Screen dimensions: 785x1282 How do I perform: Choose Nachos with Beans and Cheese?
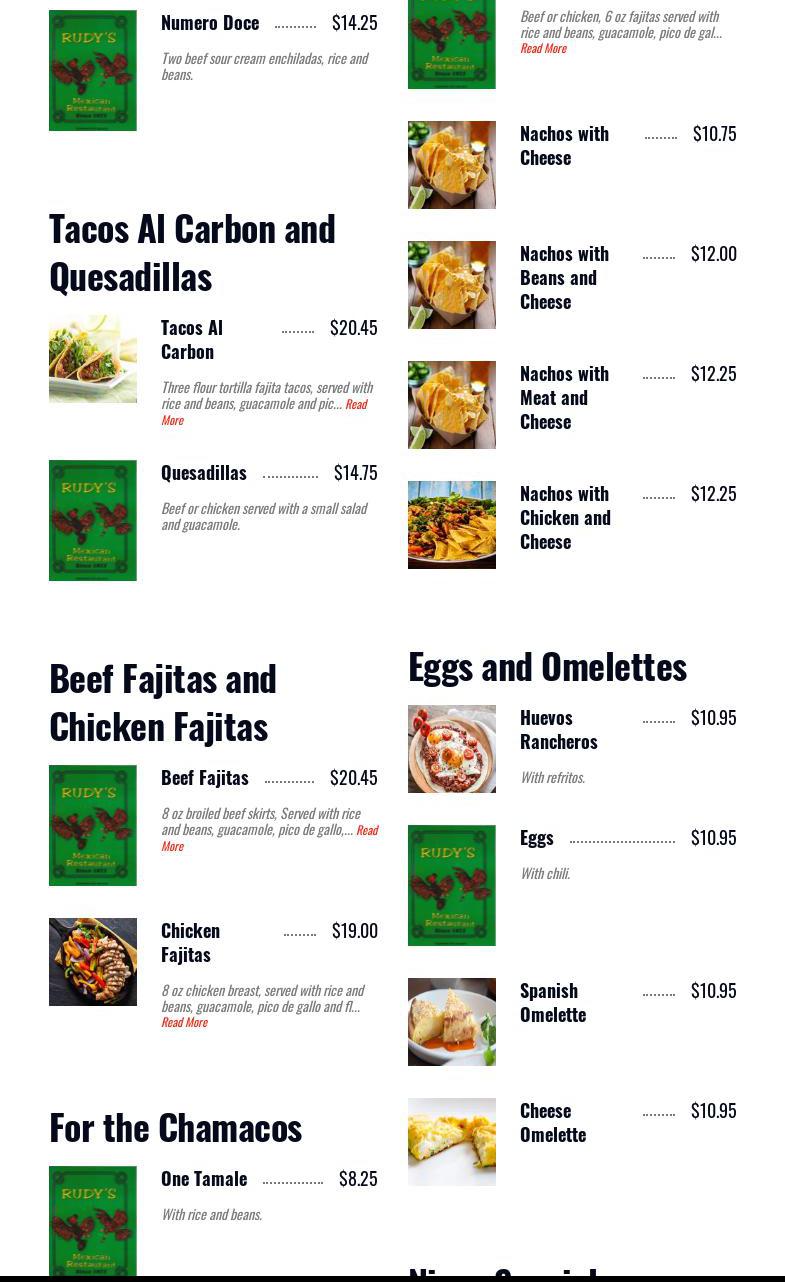(x=564, y=277)
